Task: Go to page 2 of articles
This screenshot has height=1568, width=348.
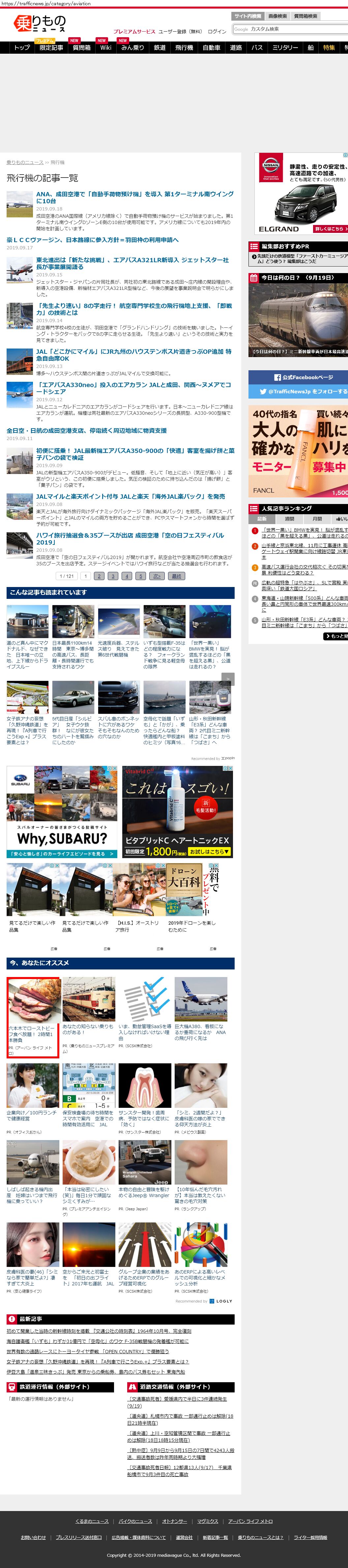Action: [99, 576]
